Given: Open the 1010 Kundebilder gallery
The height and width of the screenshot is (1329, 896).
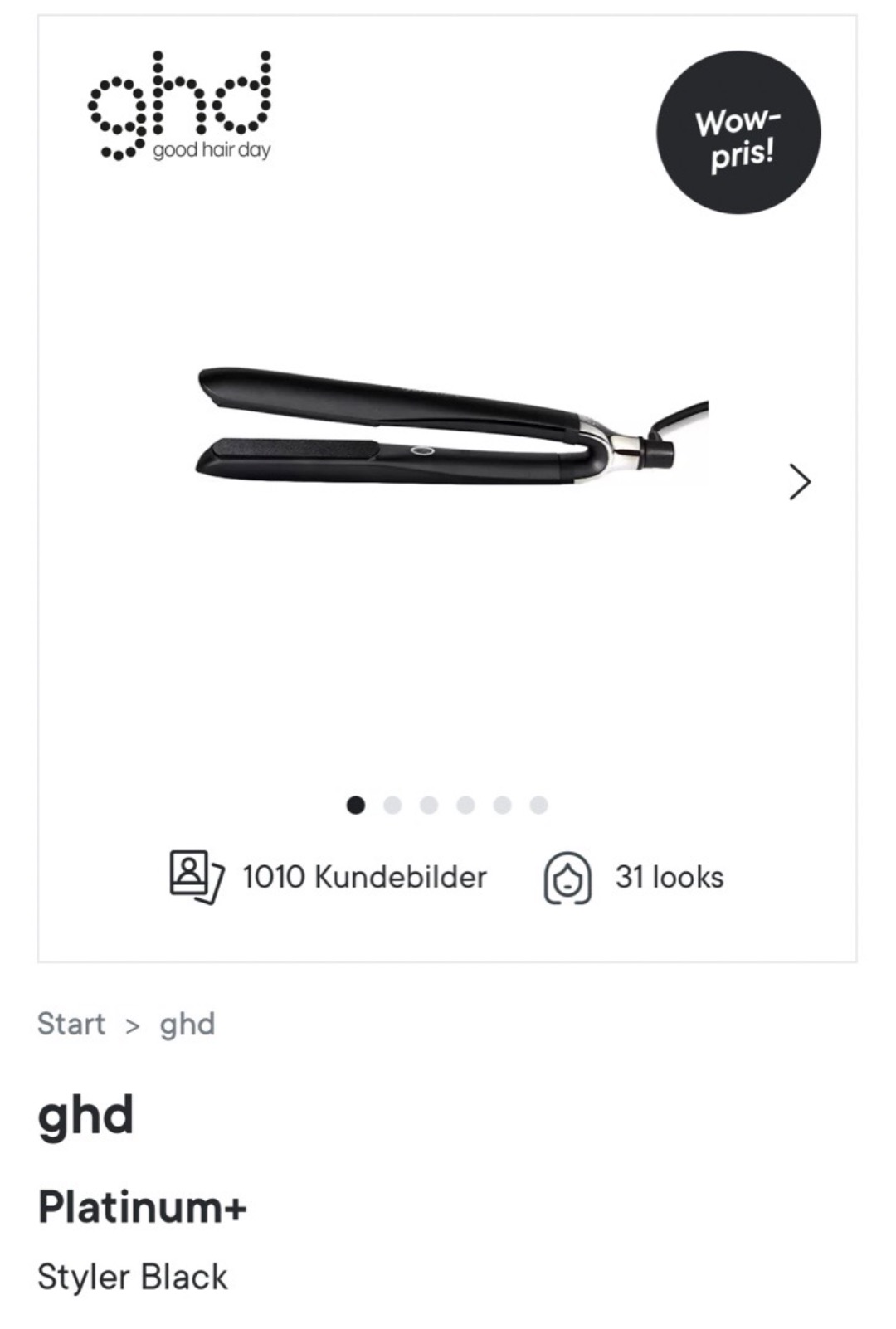Looking at the screenshot, I should 329,877.
